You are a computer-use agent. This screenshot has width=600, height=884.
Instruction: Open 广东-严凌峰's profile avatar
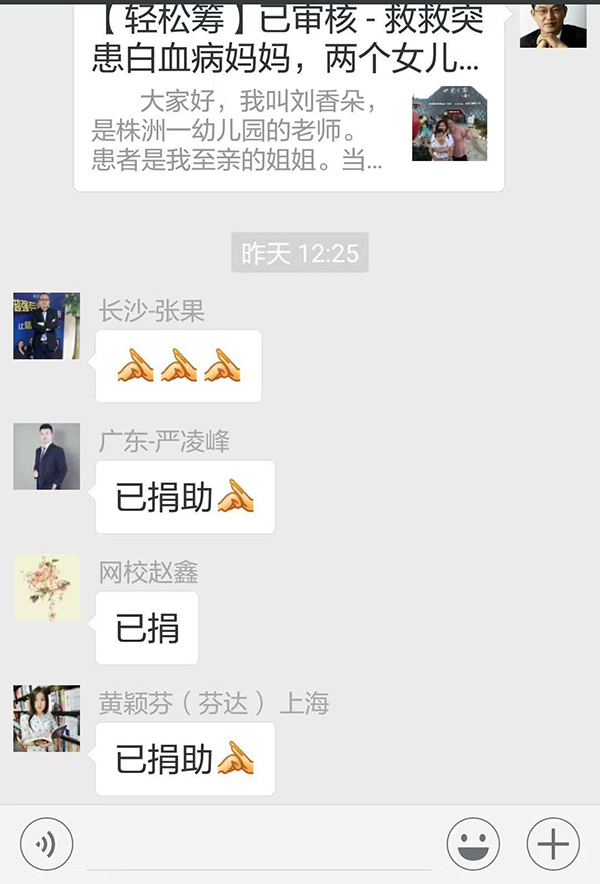[x=46, y=456]
